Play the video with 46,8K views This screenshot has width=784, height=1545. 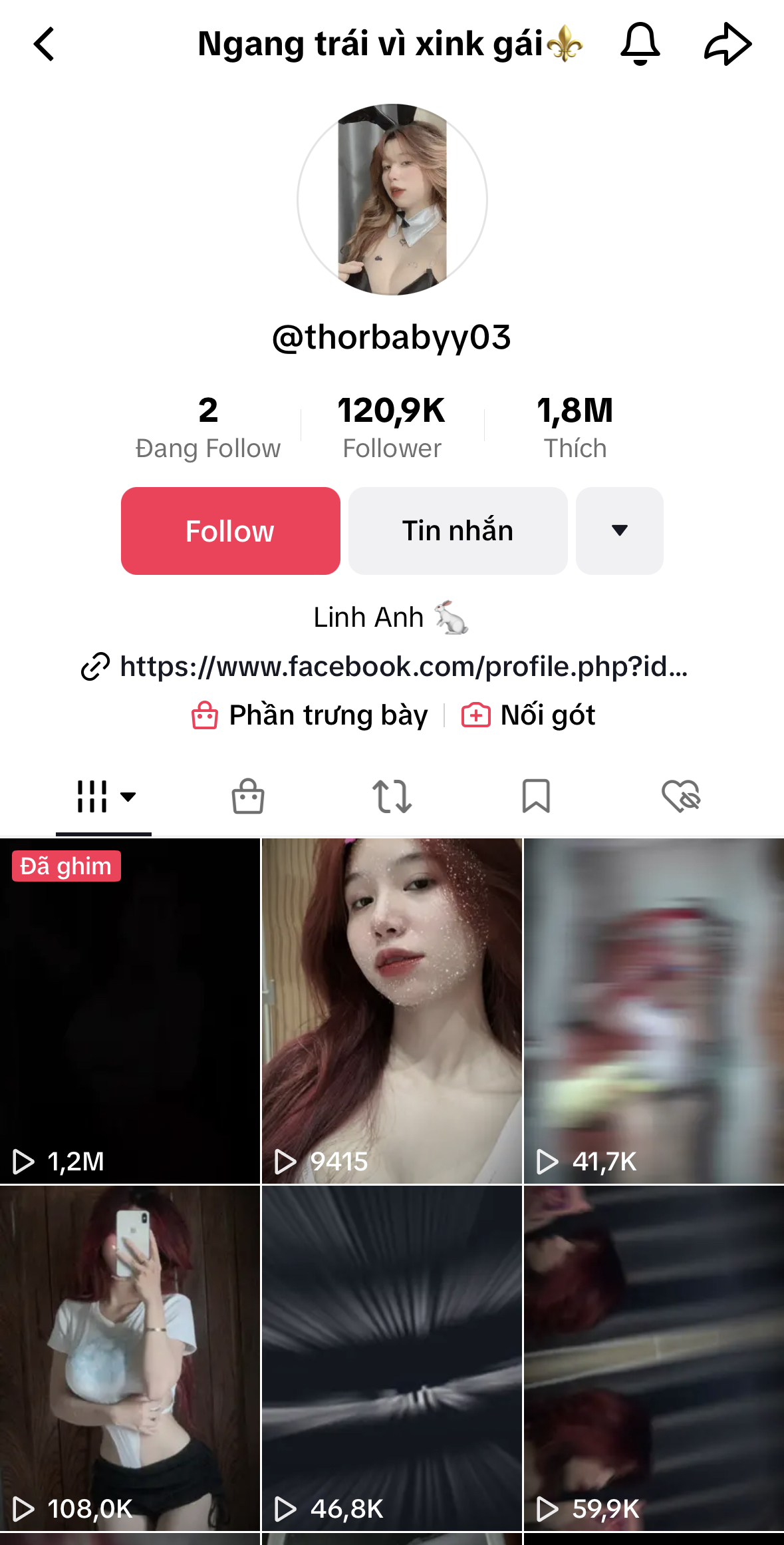(x=392, y=1358)
